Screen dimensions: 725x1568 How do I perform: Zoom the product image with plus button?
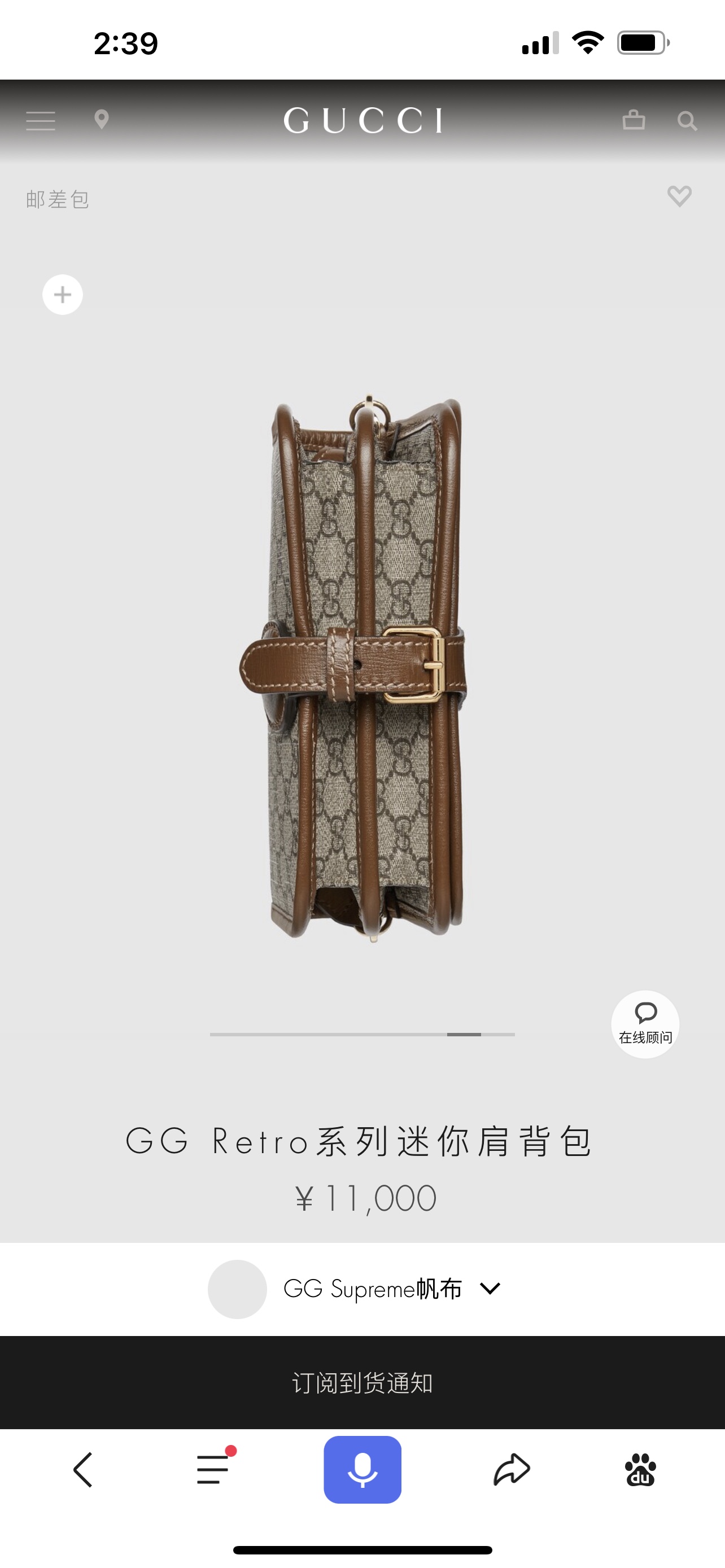(63, 295)
